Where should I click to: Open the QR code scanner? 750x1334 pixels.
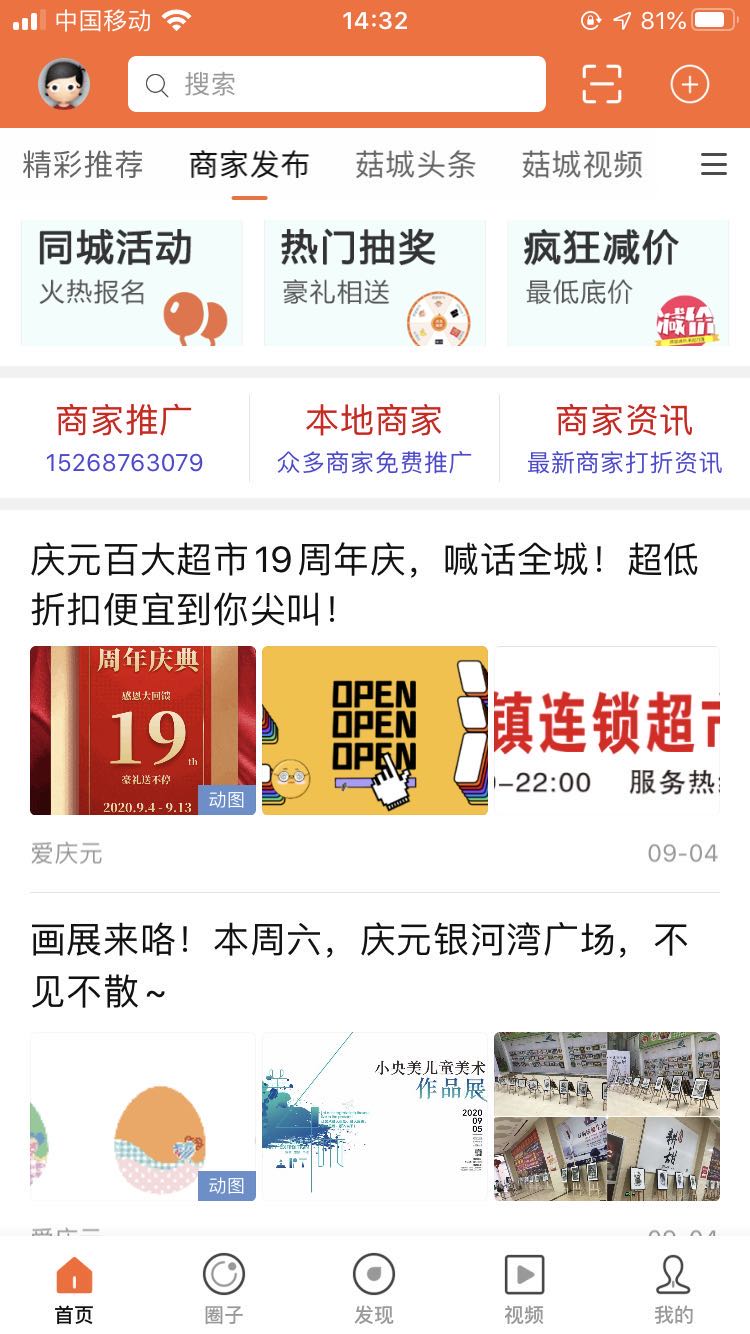click(x=601, y=84)
